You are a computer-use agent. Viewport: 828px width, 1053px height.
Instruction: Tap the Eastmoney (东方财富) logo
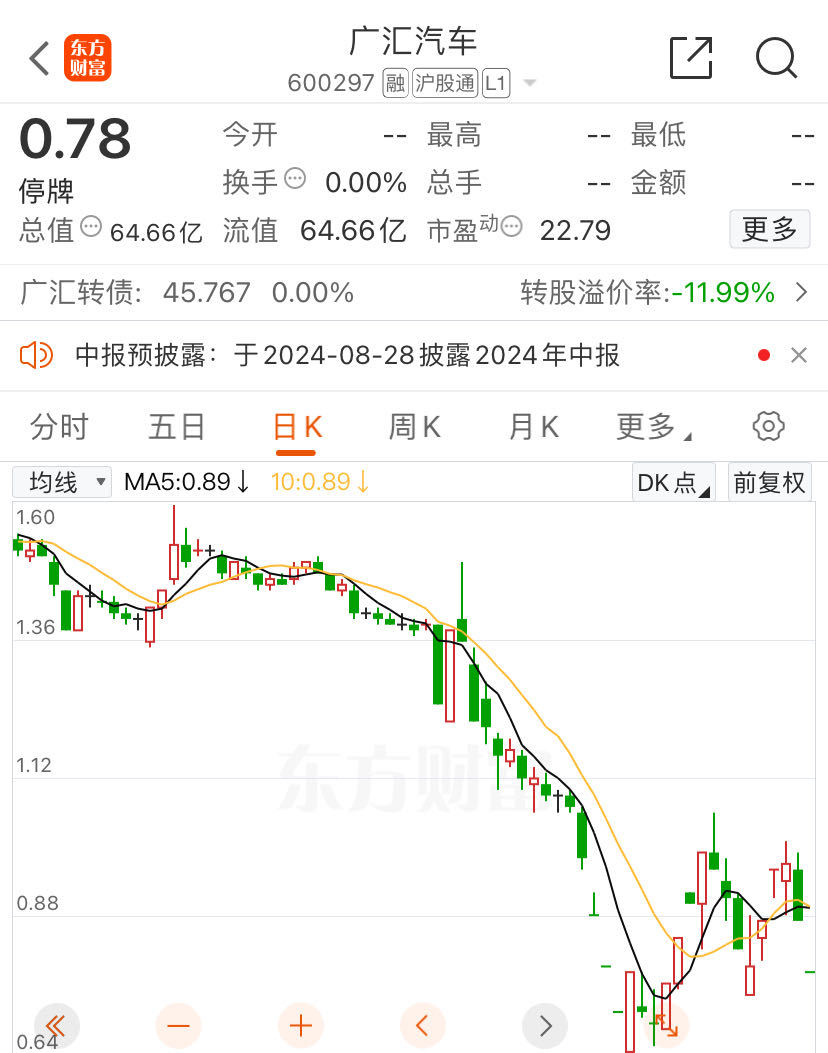[x=87, y=58]
